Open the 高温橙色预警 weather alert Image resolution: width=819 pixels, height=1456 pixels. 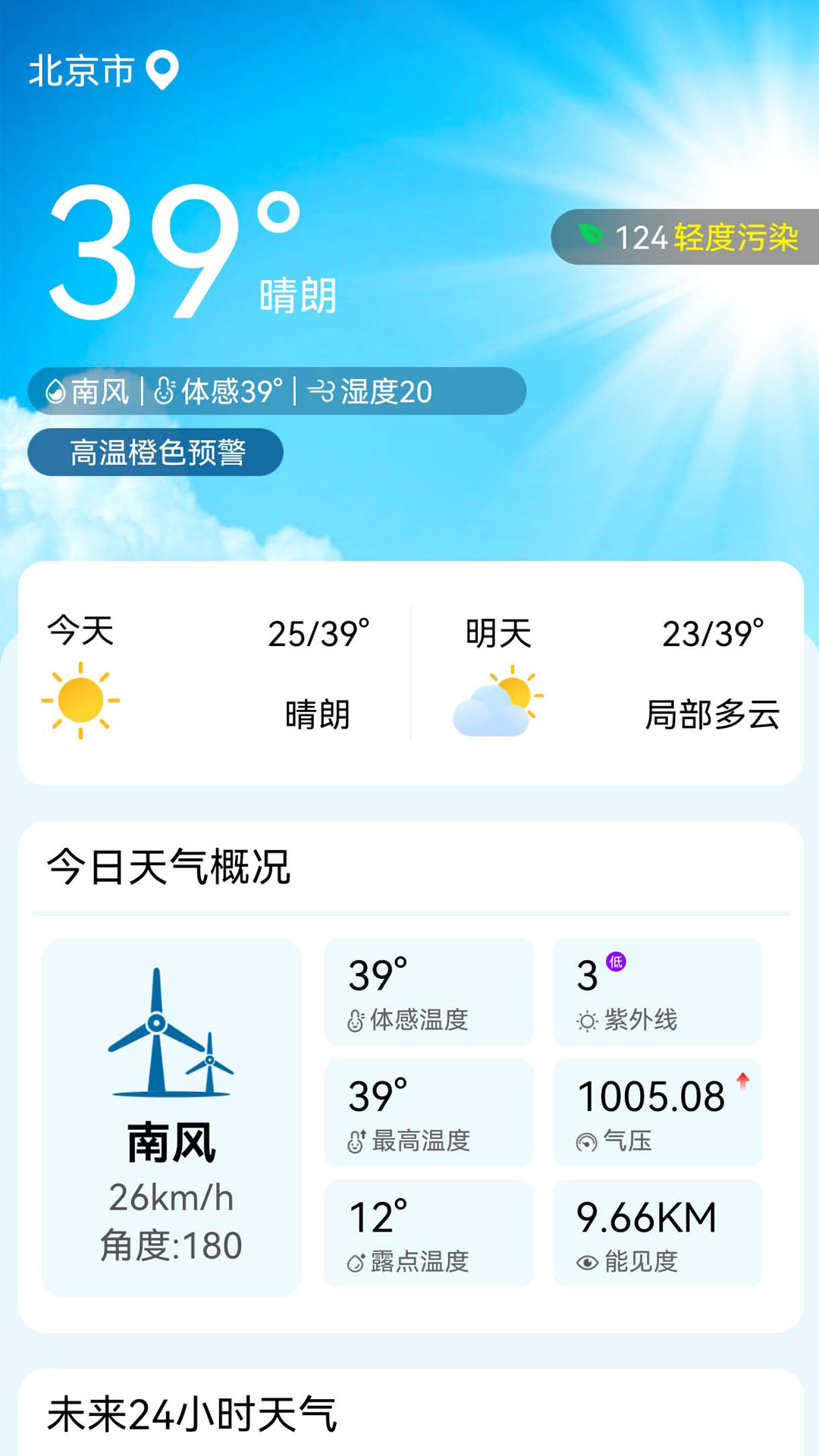pyautogui.click(x=155, y=453)
